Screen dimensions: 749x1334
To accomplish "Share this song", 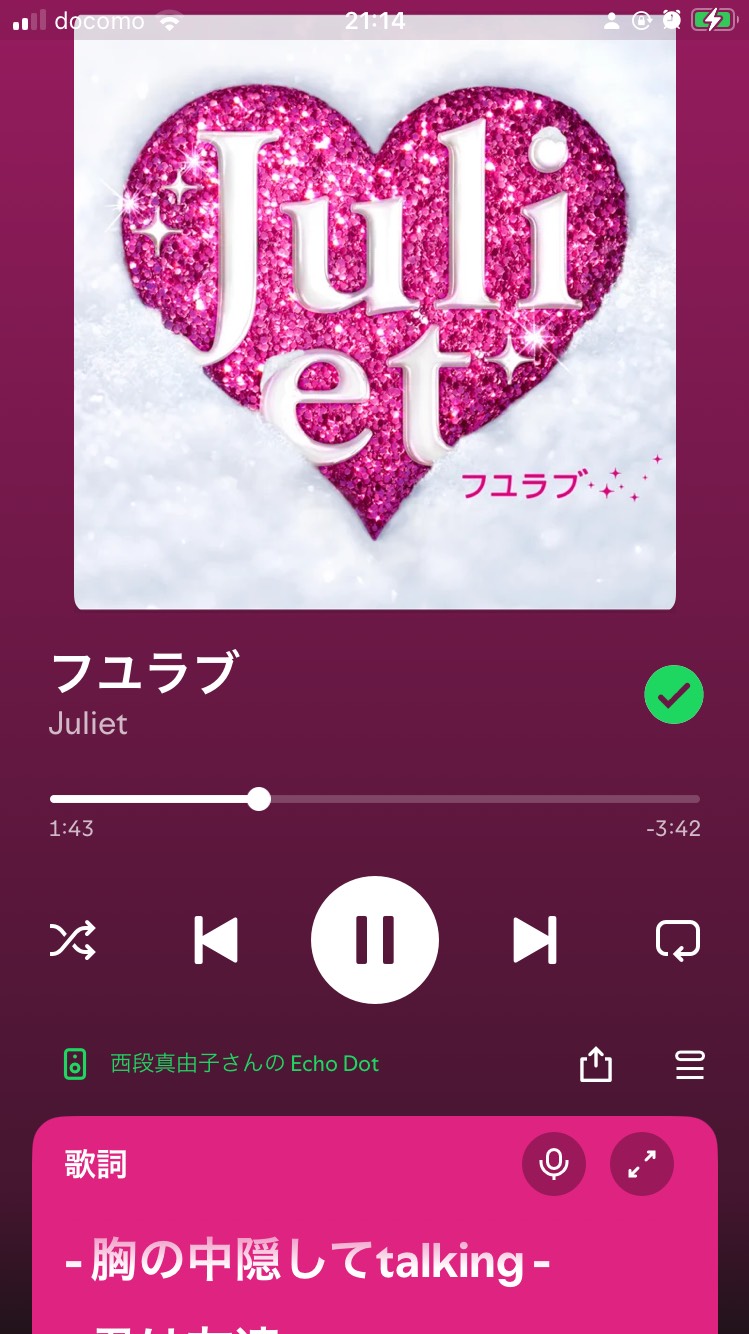I will [596, 1065].
